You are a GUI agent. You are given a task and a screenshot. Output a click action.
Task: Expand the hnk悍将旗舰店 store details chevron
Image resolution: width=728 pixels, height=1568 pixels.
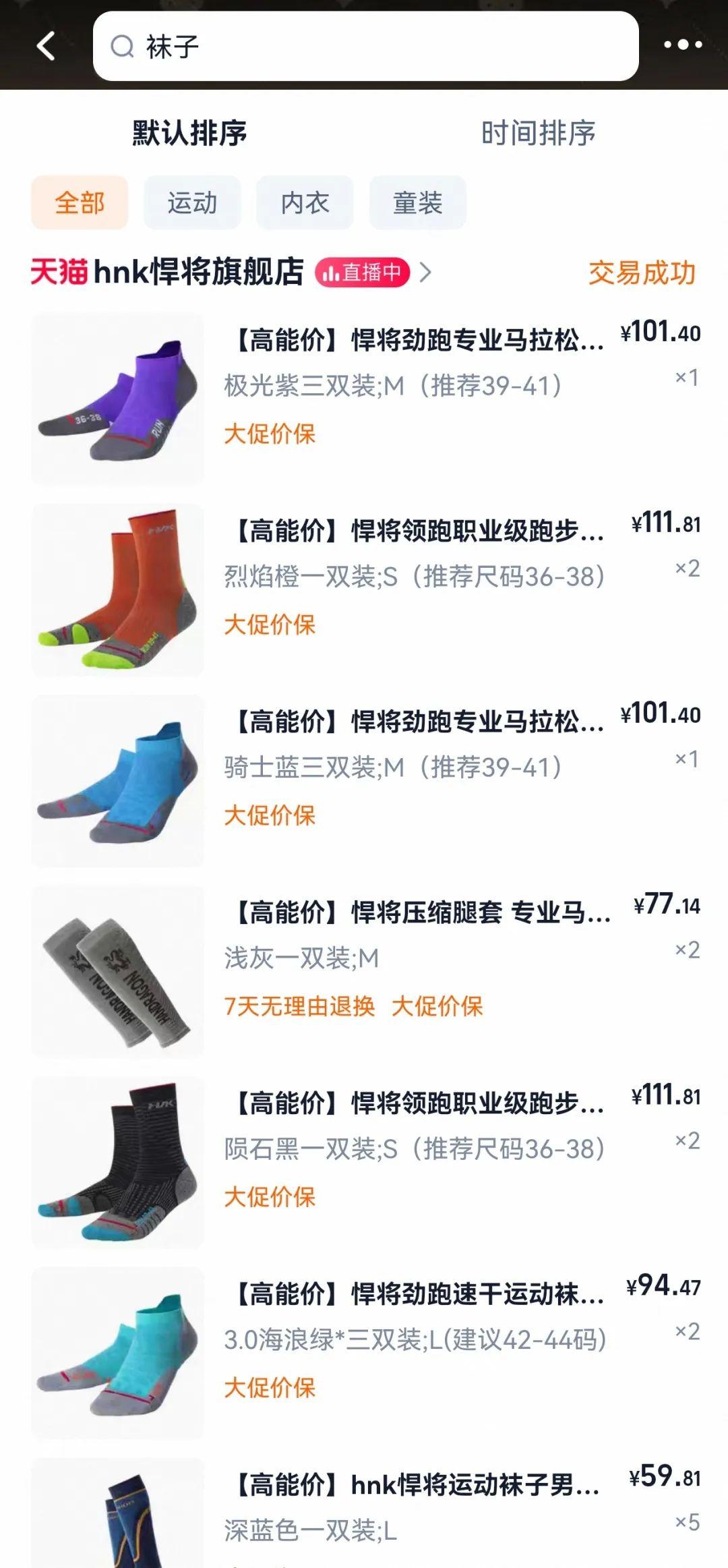click(x=427, y=273)
